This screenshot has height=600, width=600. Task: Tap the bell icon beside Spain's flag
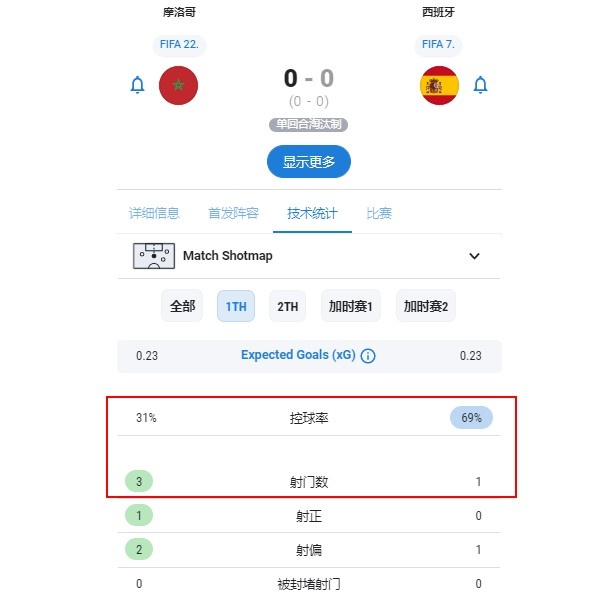click(480, 85)
